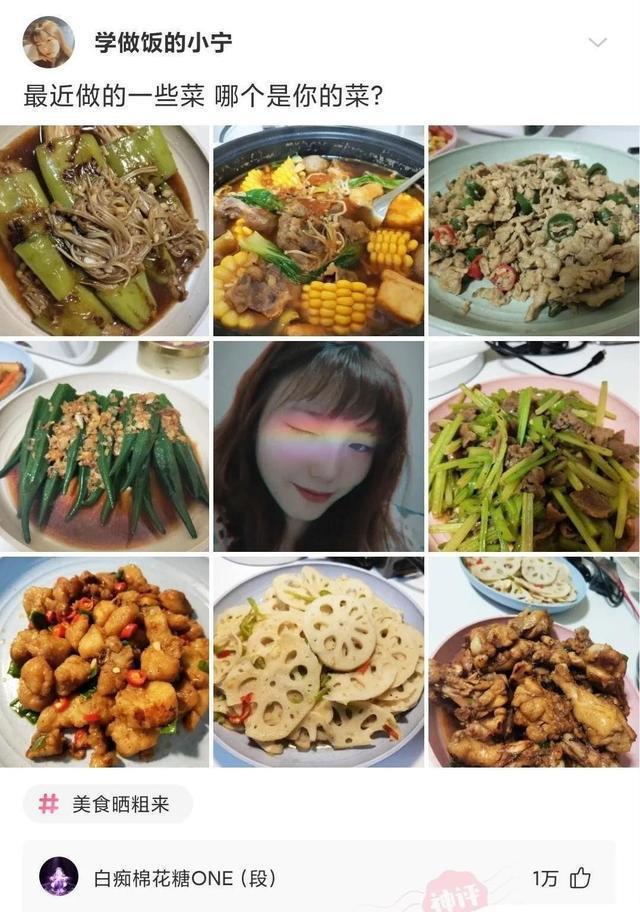View the green pepper and enoki mushroom photo
The image size is (640, 912).
click(105, 230)
